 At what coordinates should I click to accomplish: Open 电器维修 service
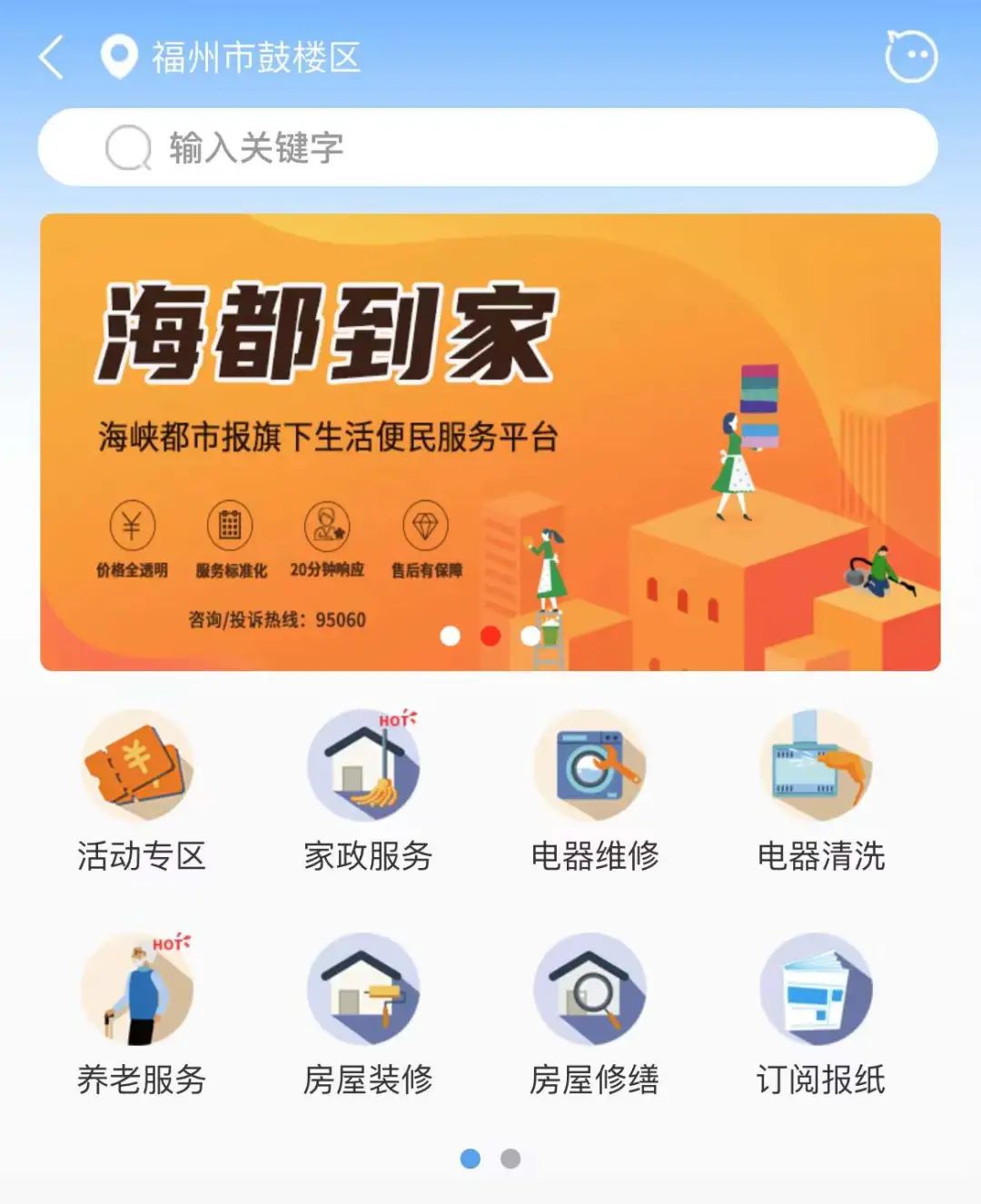(594, 792)
